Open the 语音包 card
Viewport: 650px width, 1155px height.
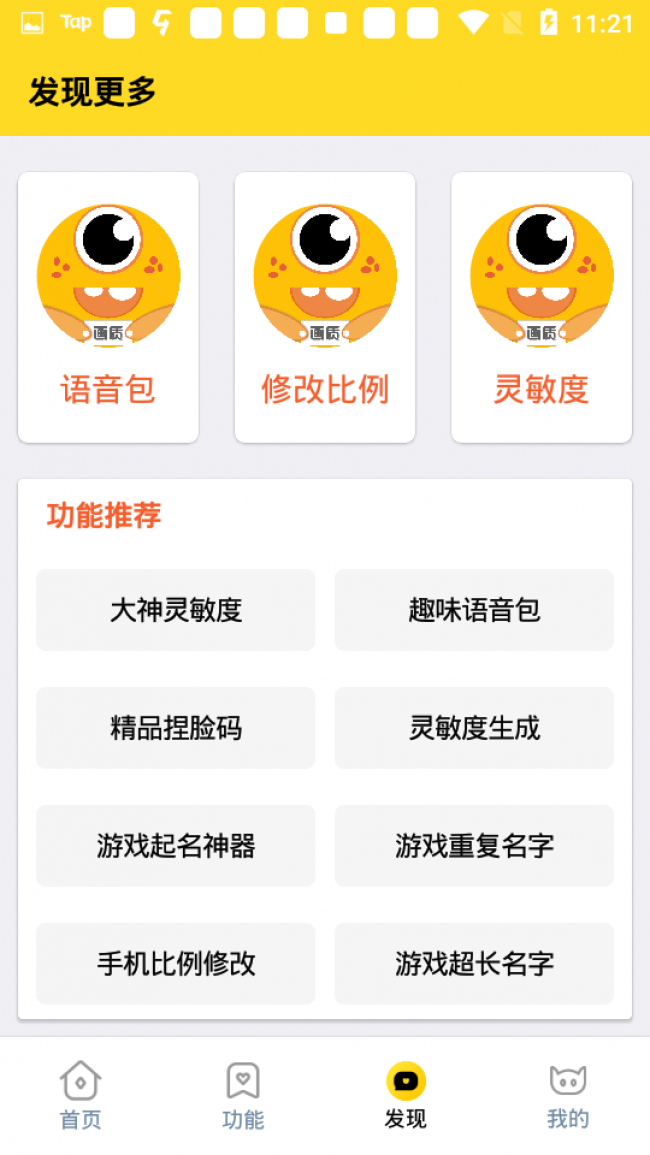coord(108,307)
